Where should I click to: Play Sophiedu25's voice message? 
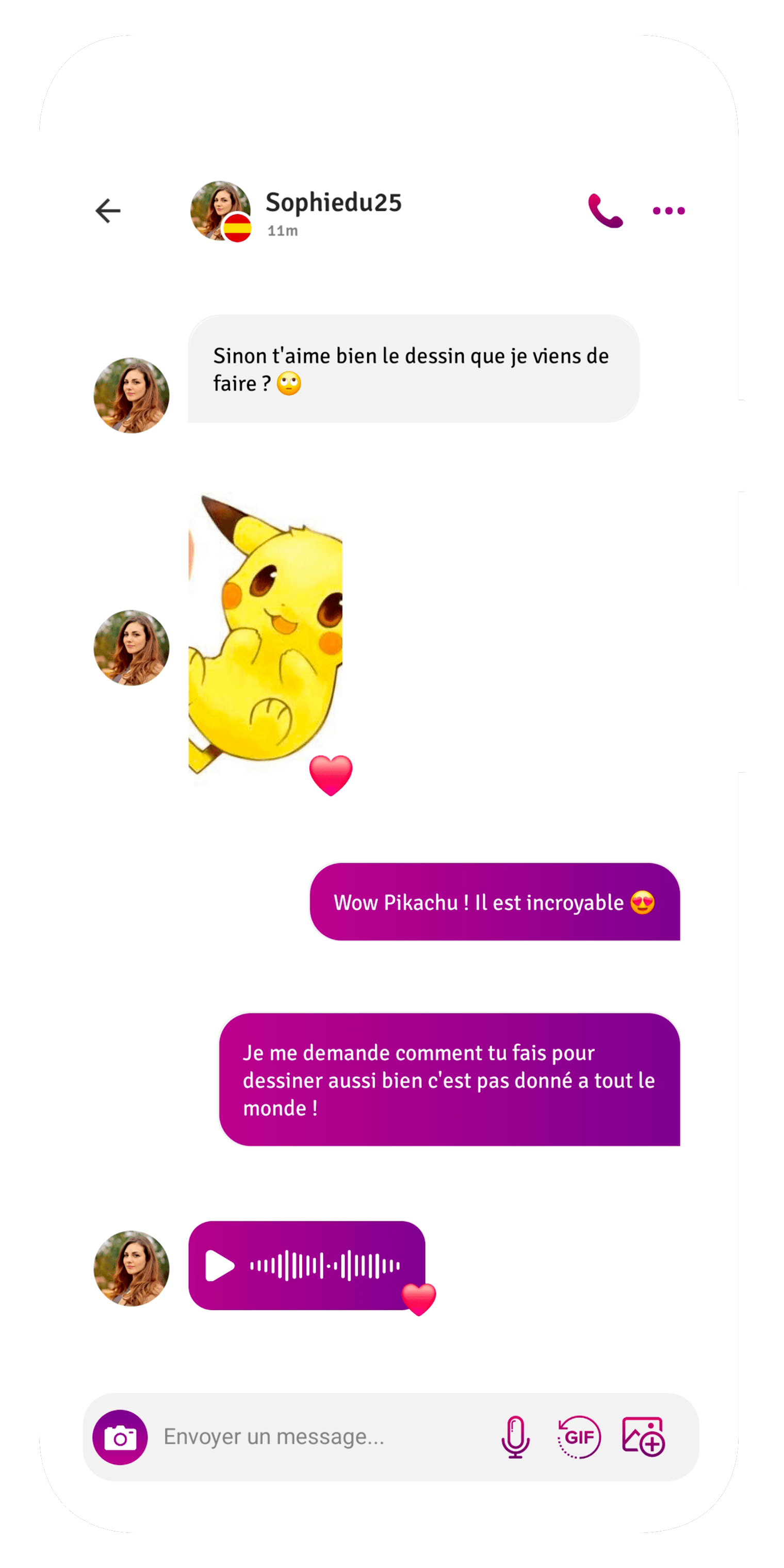tap(220, 1266)
